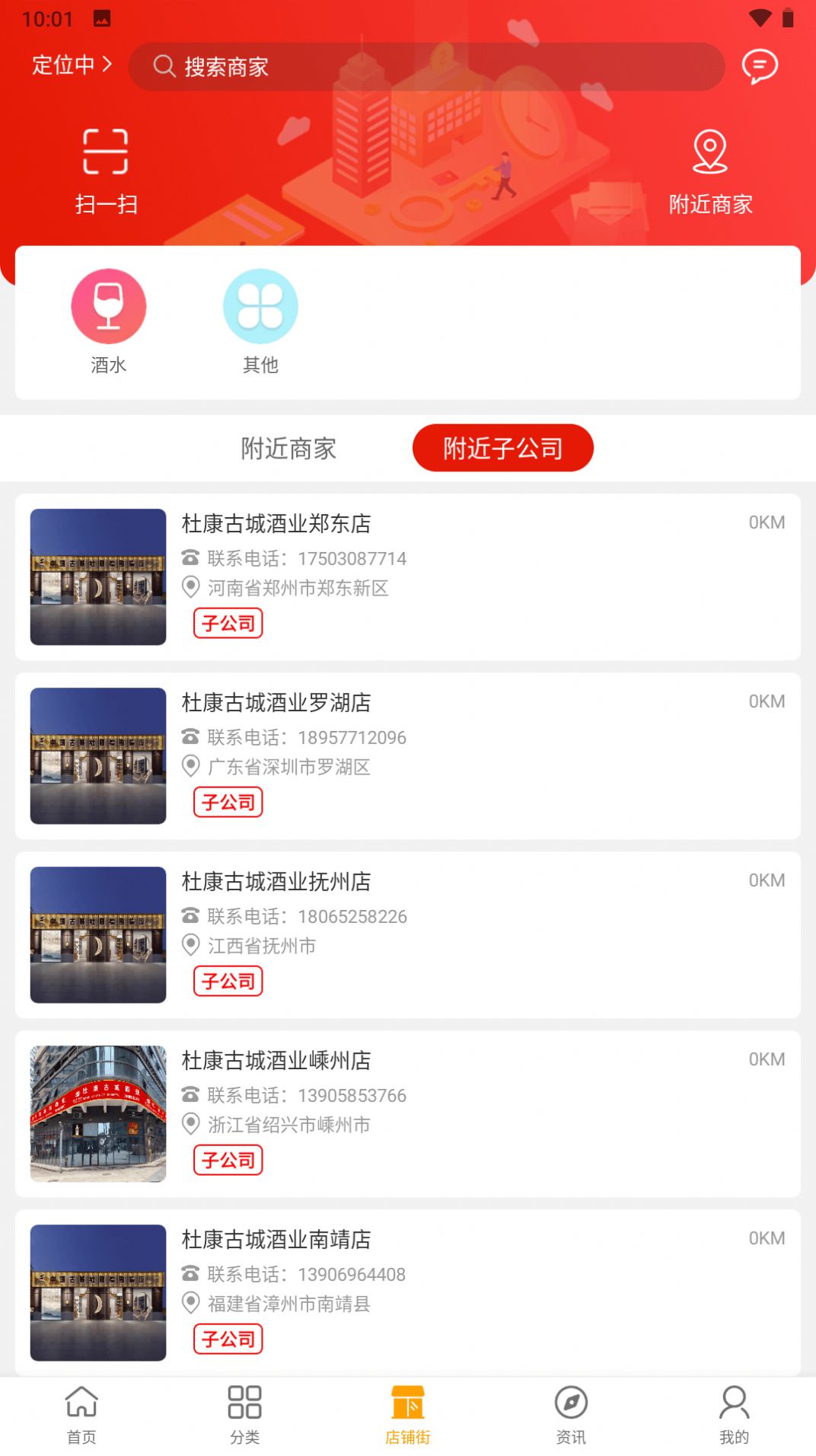Click the location pin beside 广东省深圳市罗湖区
The height and width of the screenshot is (1456, 816).
click(190, 768)
